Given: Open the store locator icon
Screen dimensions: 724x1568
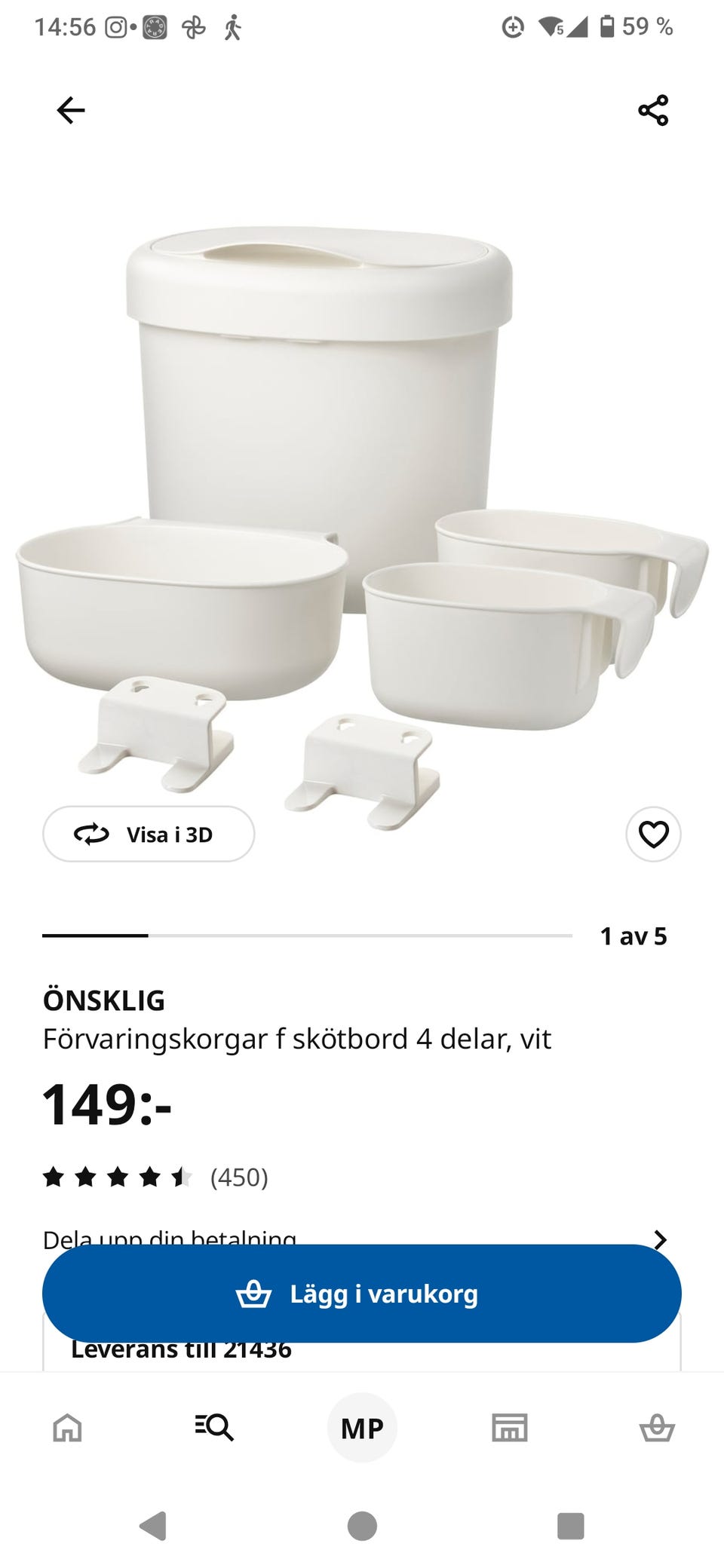Looking at the screenshot, I should (x=509, y=1426).
